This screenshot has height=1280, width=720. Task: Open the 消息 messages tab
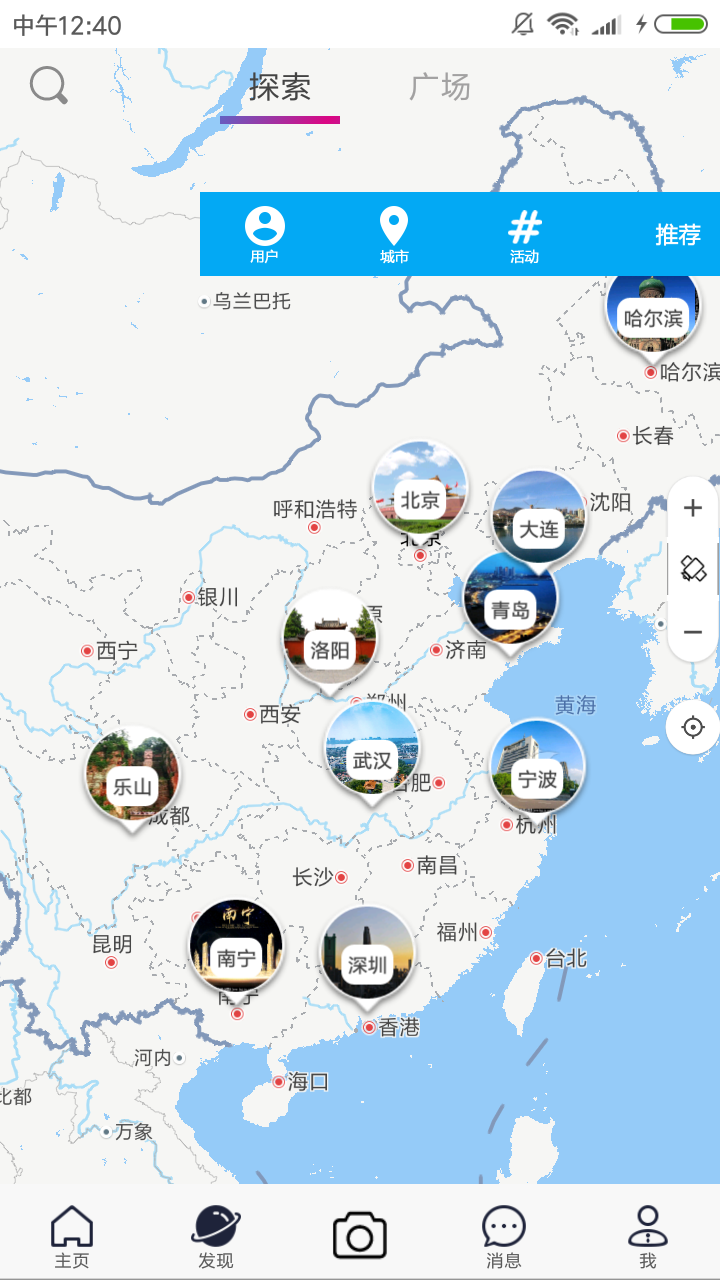[503, 1236]
